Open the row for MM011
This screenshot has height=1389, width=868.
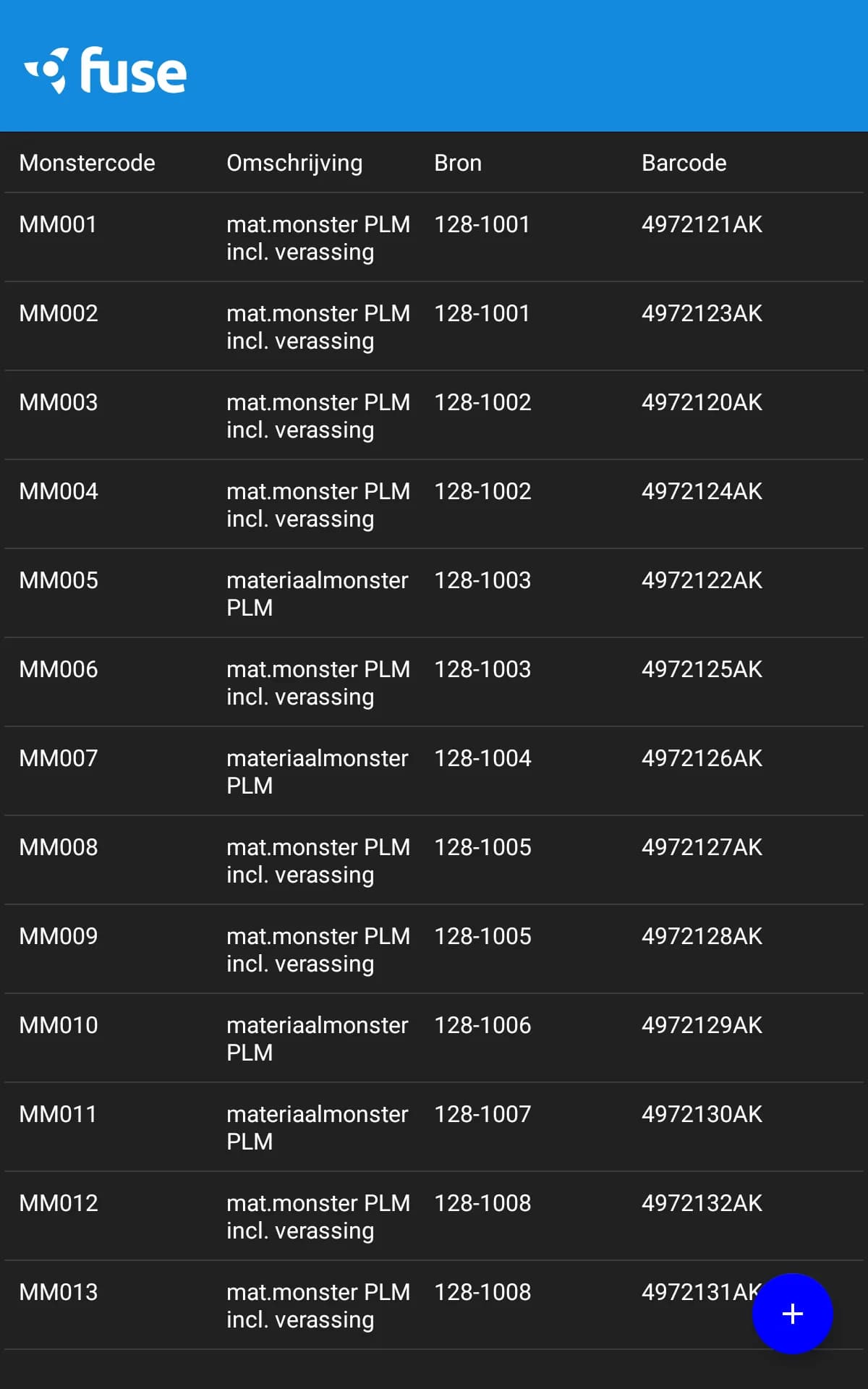(434, 1127)
